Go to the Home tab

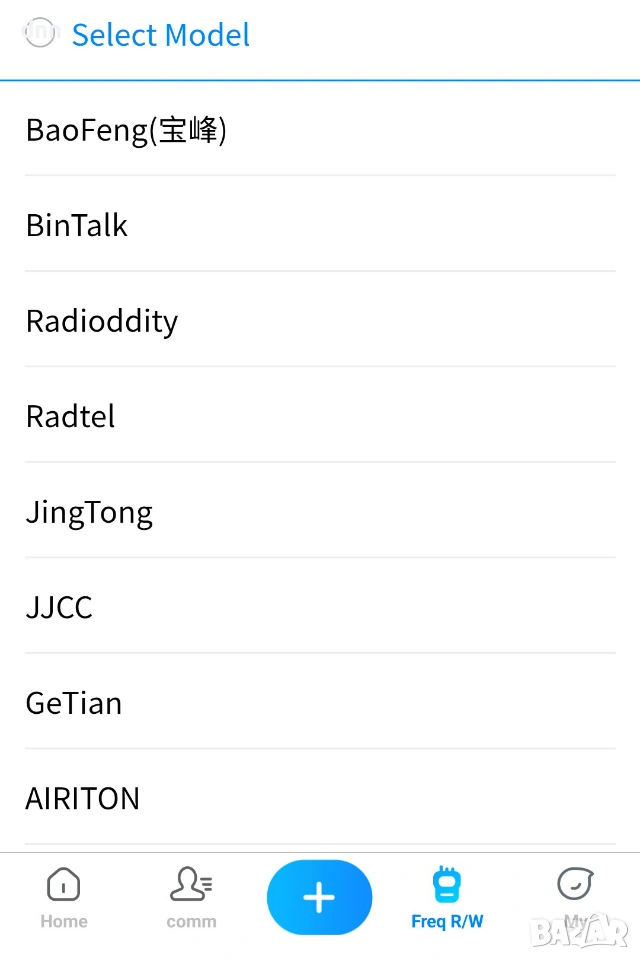click(x=64, y=897)
